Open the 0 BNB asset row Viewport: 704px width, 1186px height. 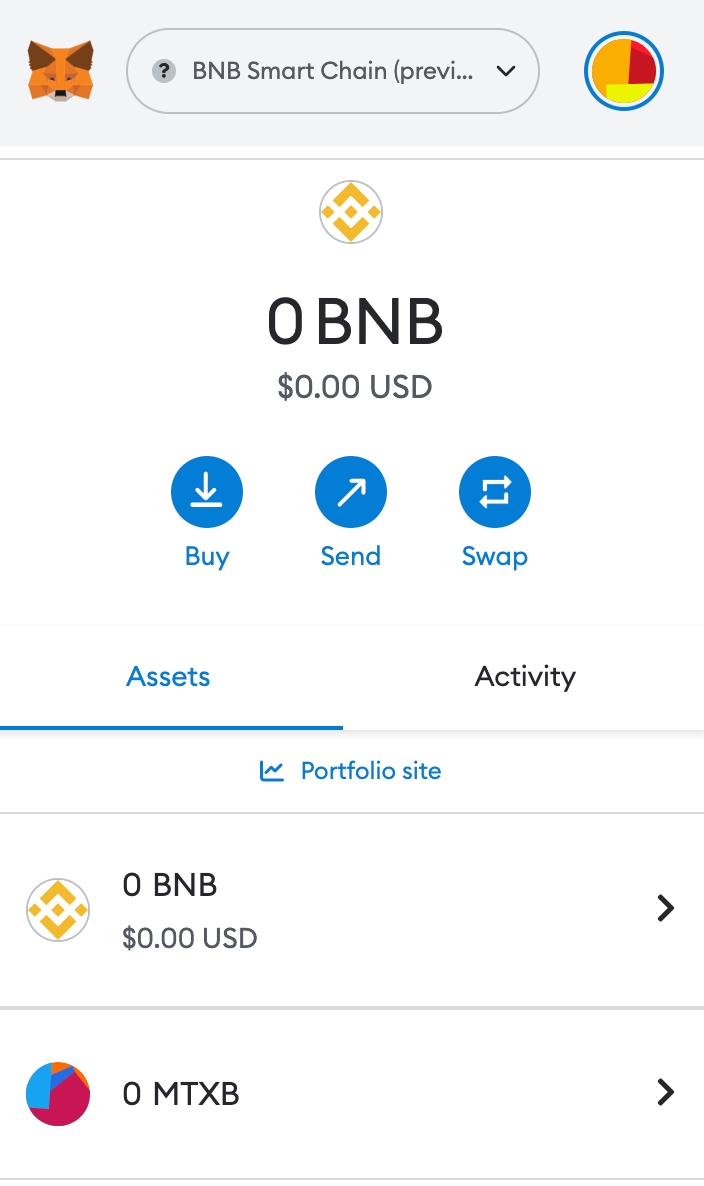351,909
